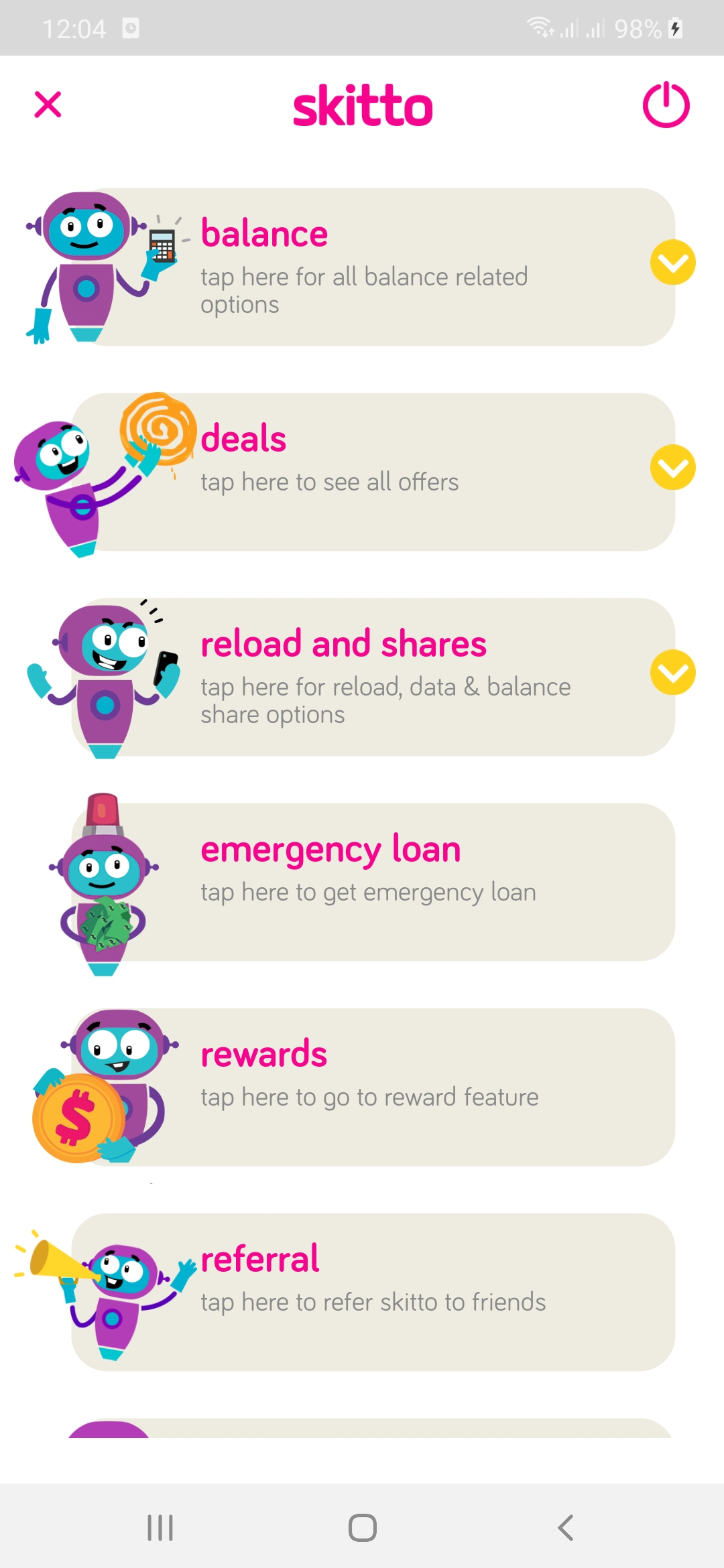Close the skitto menu

(48, 105)
